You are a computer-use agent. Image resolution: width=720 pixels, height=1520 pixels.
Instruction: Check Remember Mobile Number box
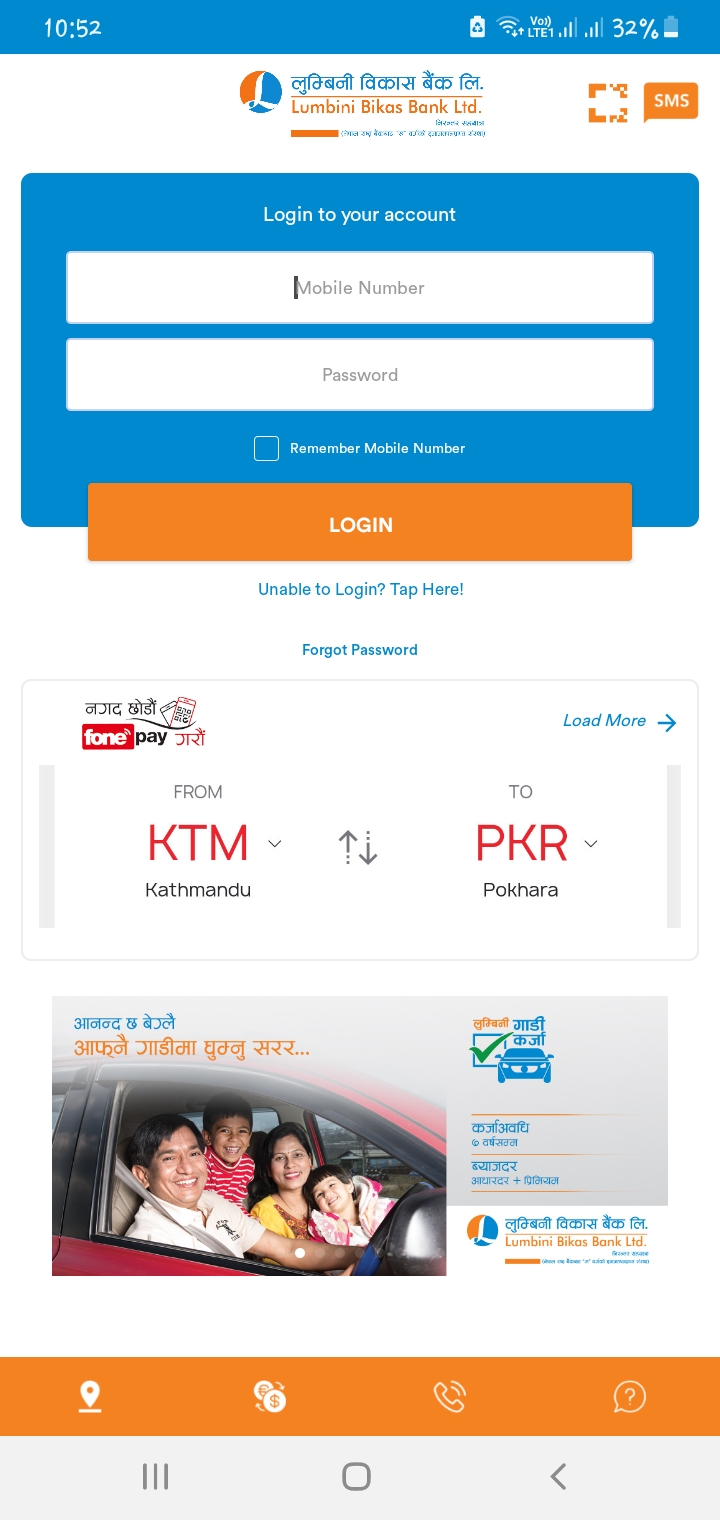point(266,448)
